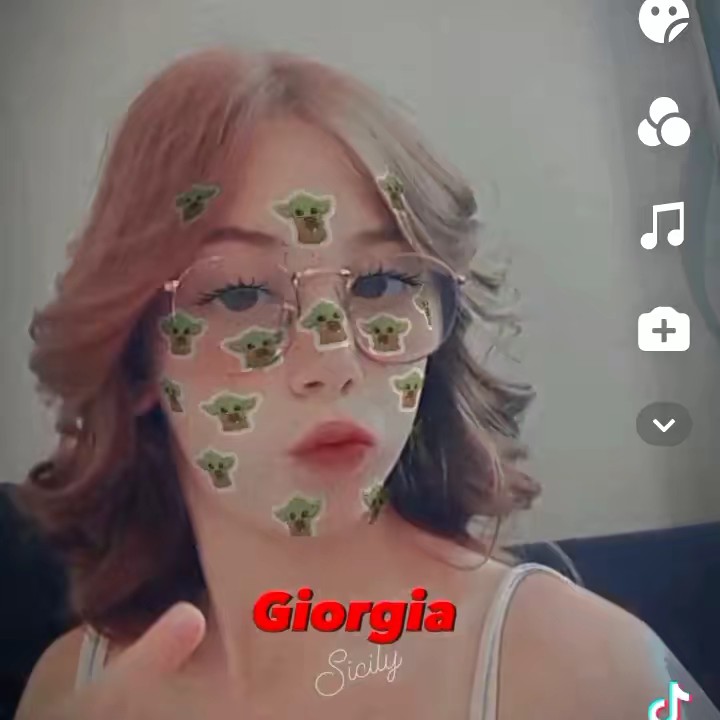The width and height of the screenshot is (720, 720).
Task: Tap the camera plus icon
Action: tap(664, 330)
